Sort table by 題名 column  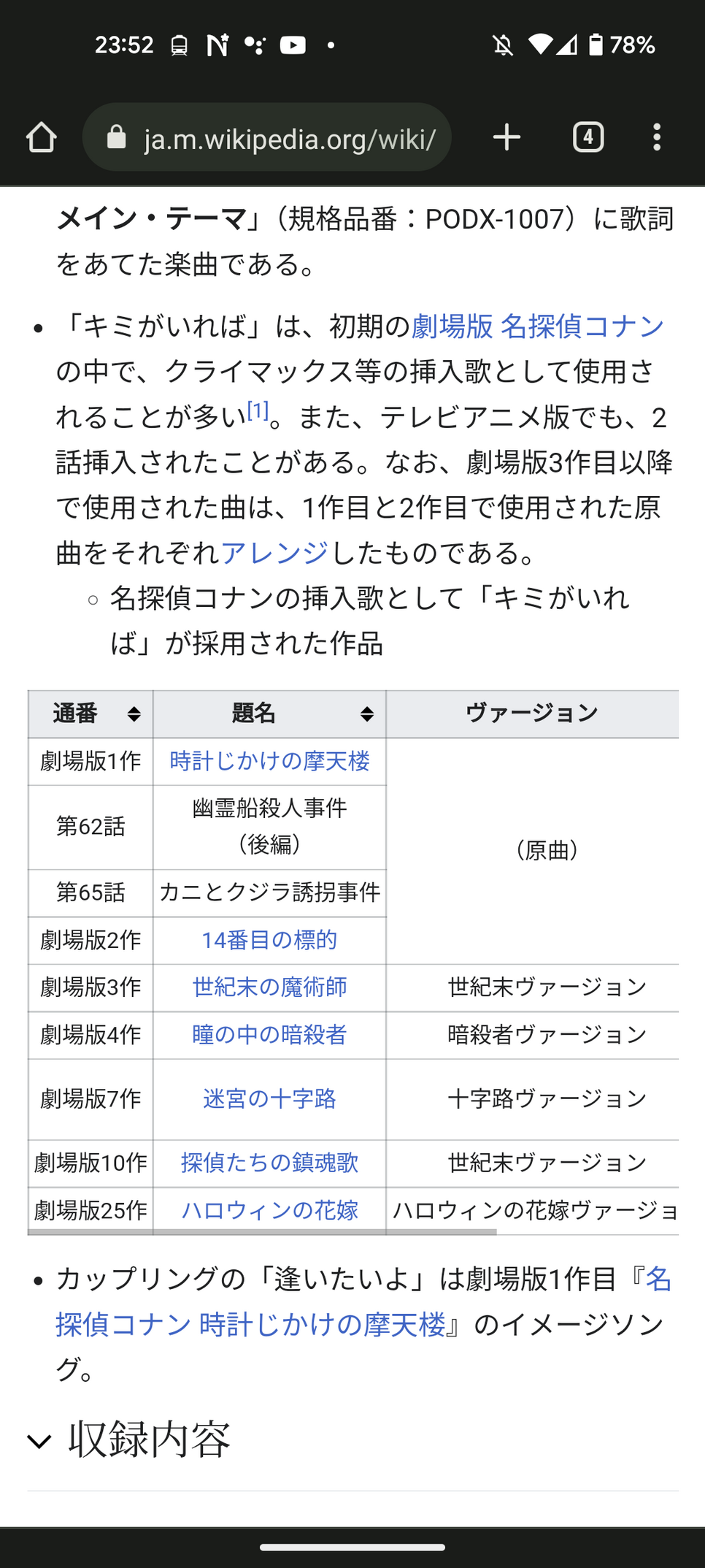tap(367, 714)
